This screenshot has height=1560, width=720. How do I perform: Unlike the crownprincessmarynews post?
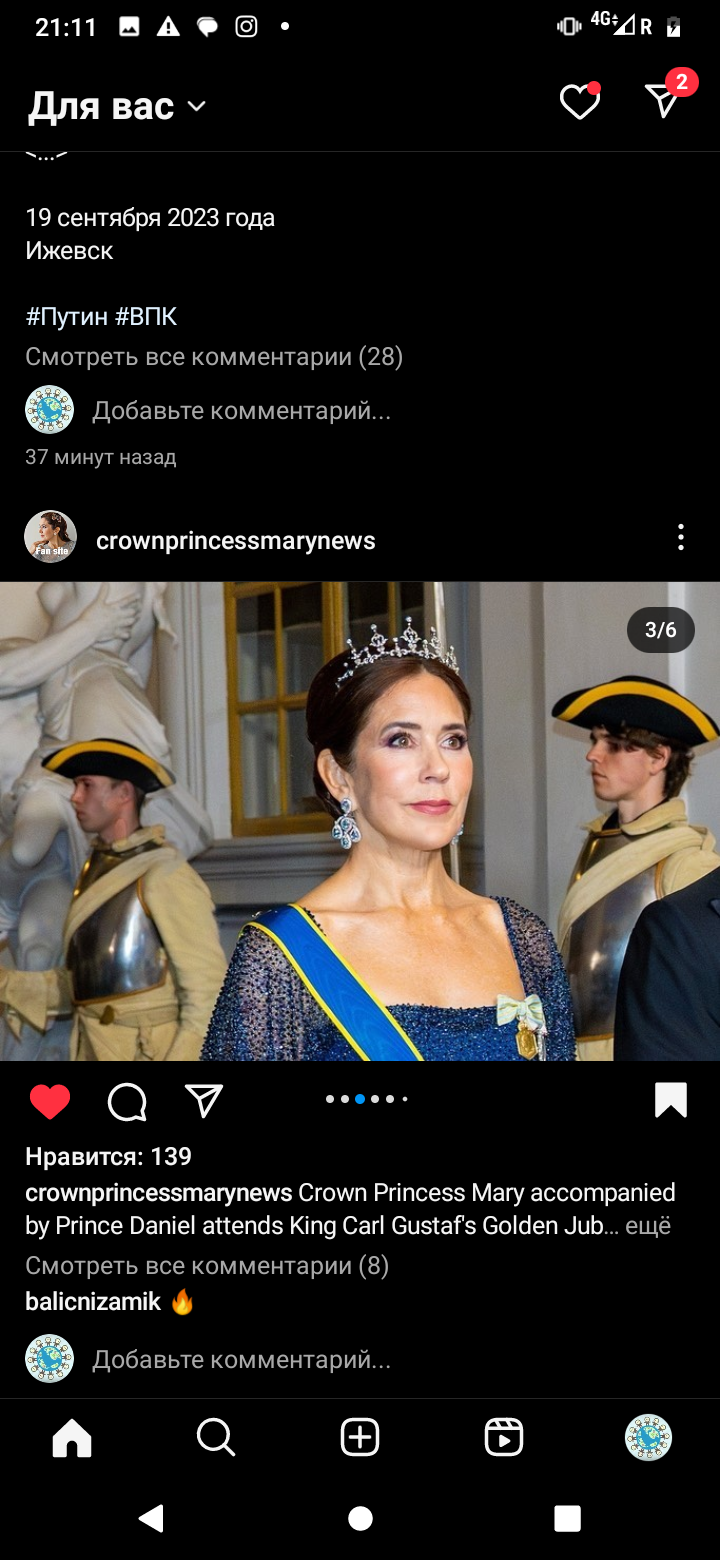click(x=50, y=1101)
